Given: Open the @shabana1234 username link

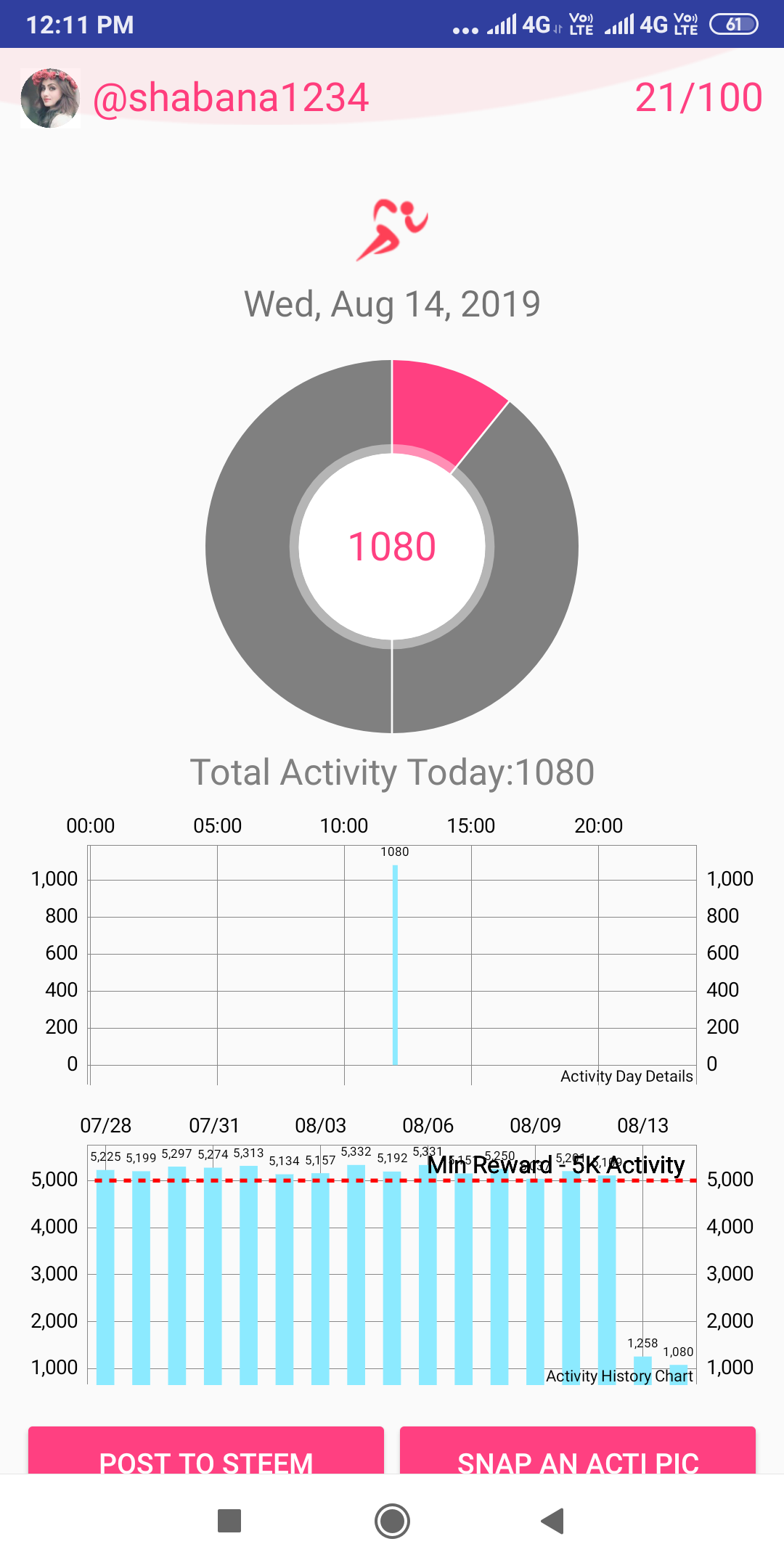Looking at the screenshot, I should (x=231, y=98).
